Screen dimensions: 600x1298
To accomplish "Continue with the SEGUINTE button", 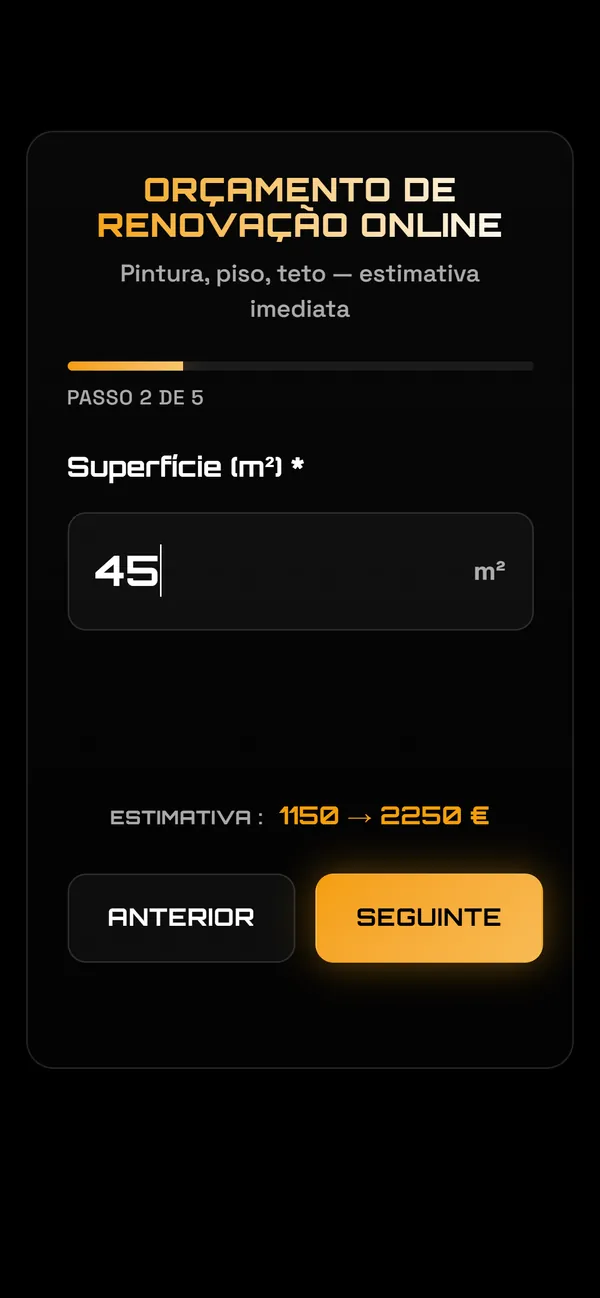I will click(x=429, y=918).
